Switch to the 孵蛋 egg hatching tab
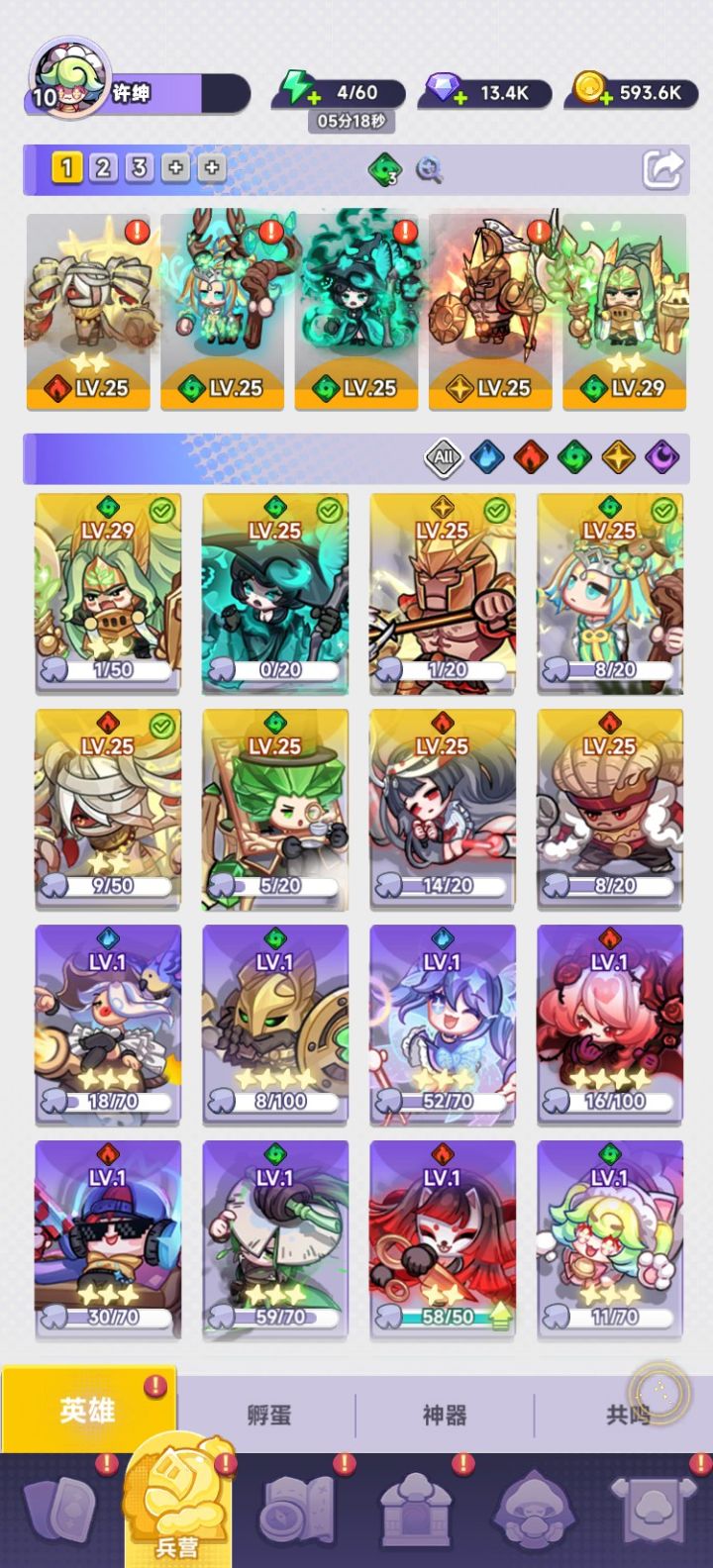713x1568 pixels. (269, 1416)
